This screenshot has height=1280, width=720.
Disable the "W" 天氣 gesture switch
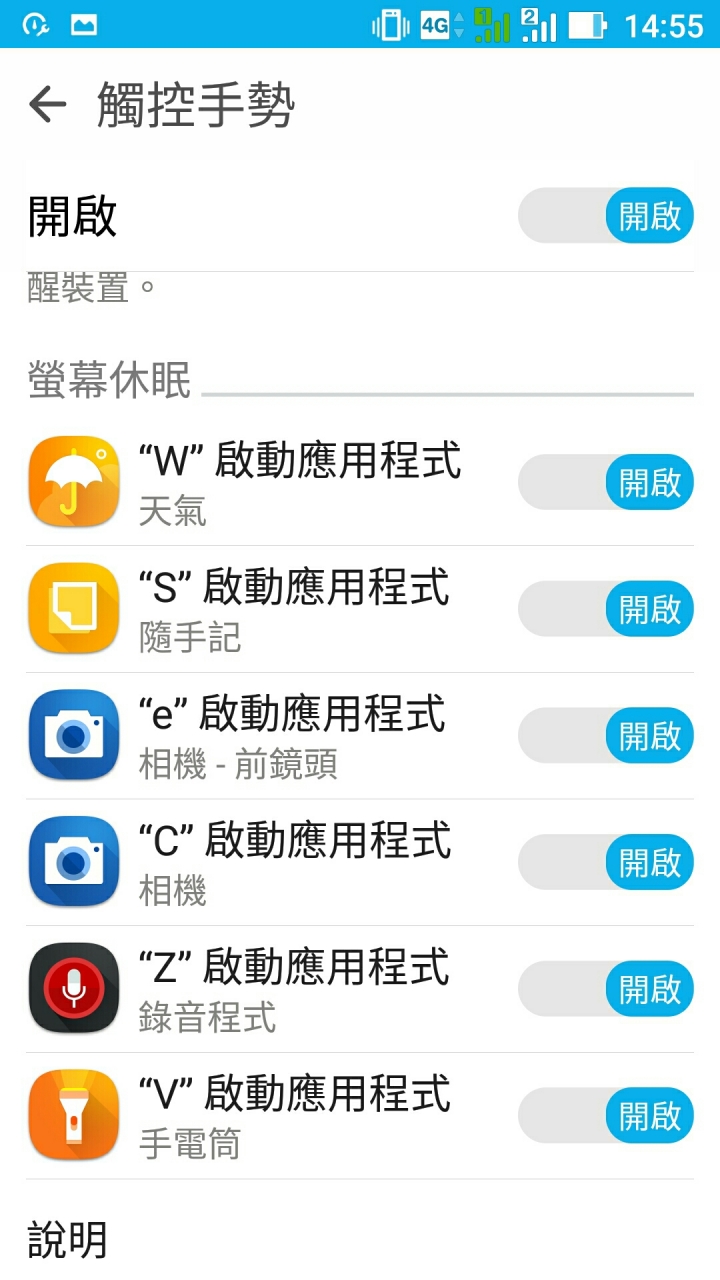click(606, 482)
